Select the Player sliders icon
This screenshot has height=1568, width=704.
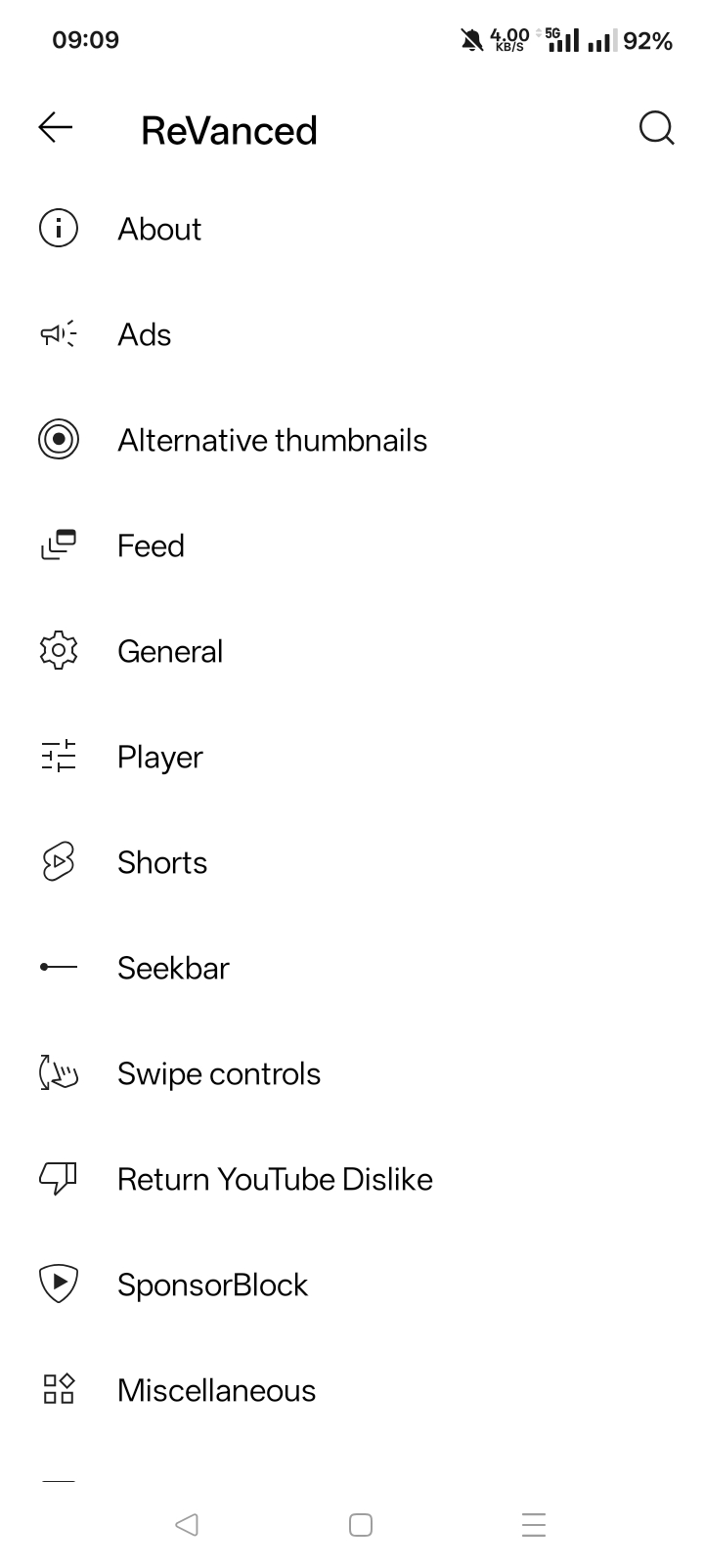point(59,756)
